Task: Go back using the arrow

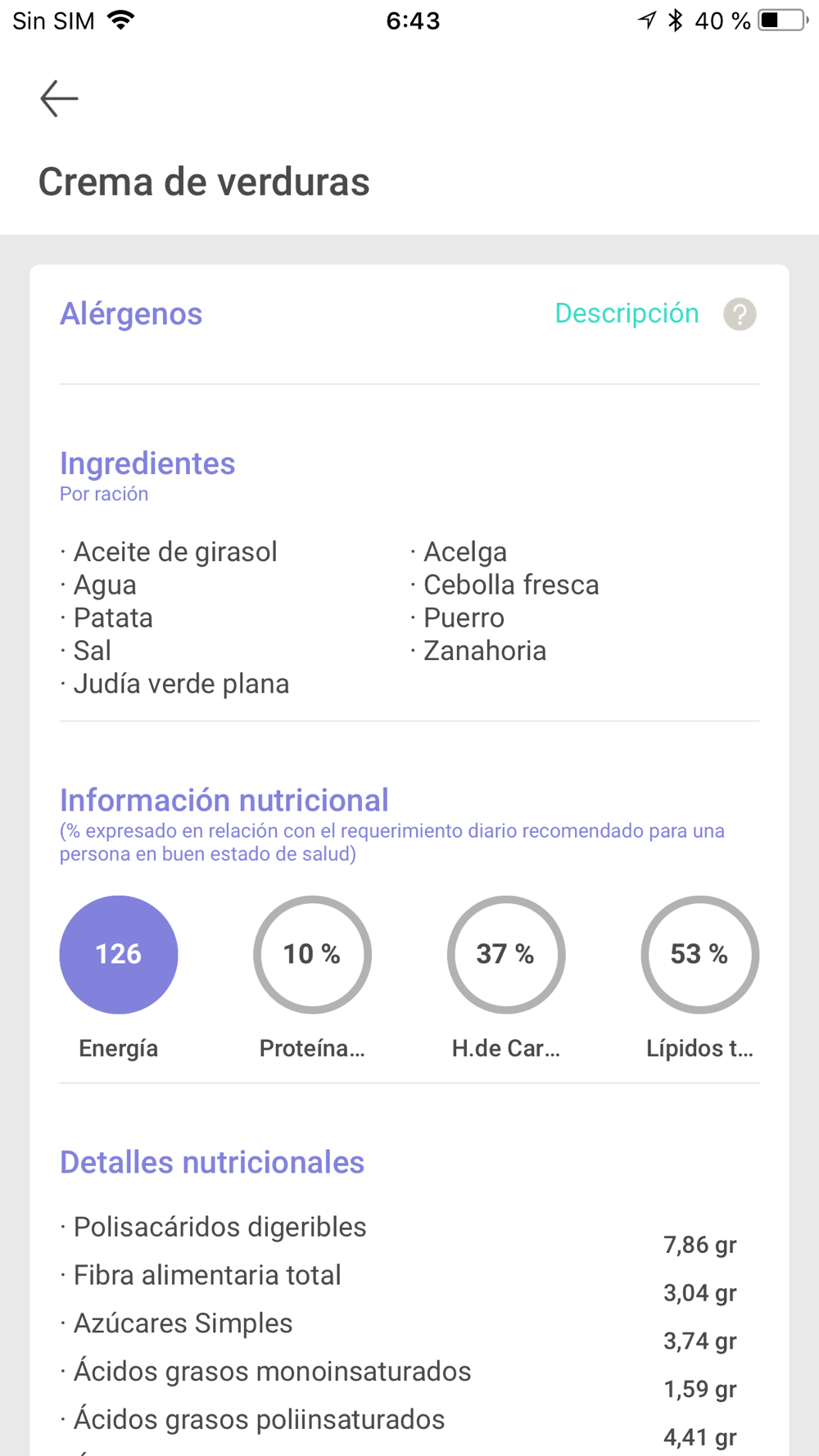Action: pyautogui.click(x=59, y=99)
